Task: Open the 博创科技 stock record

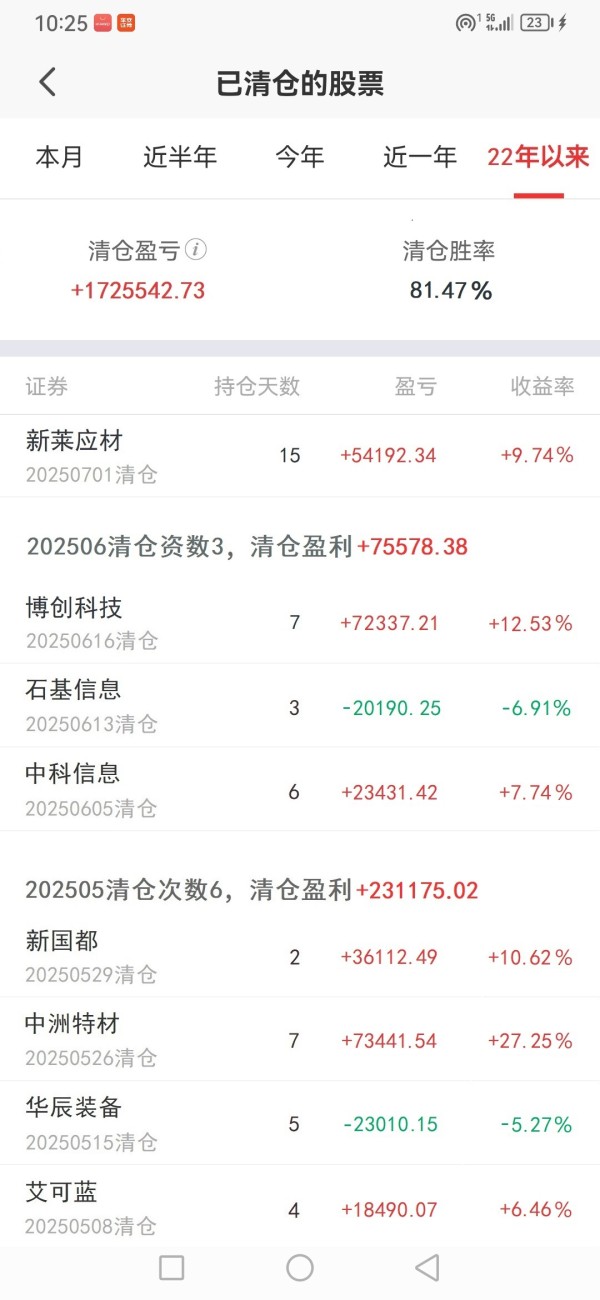Action: 300,623
